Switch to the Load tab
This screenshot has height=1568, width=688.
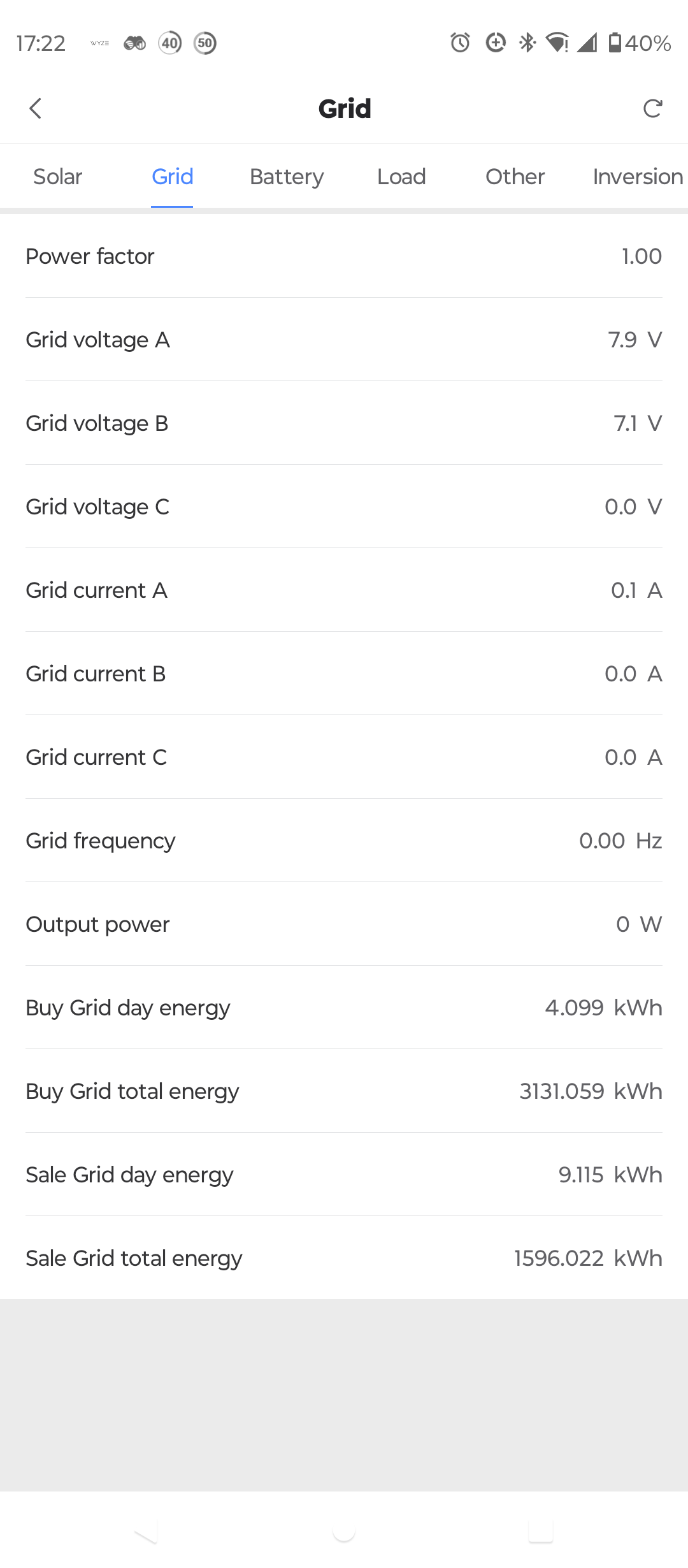(x=401, y=177)
